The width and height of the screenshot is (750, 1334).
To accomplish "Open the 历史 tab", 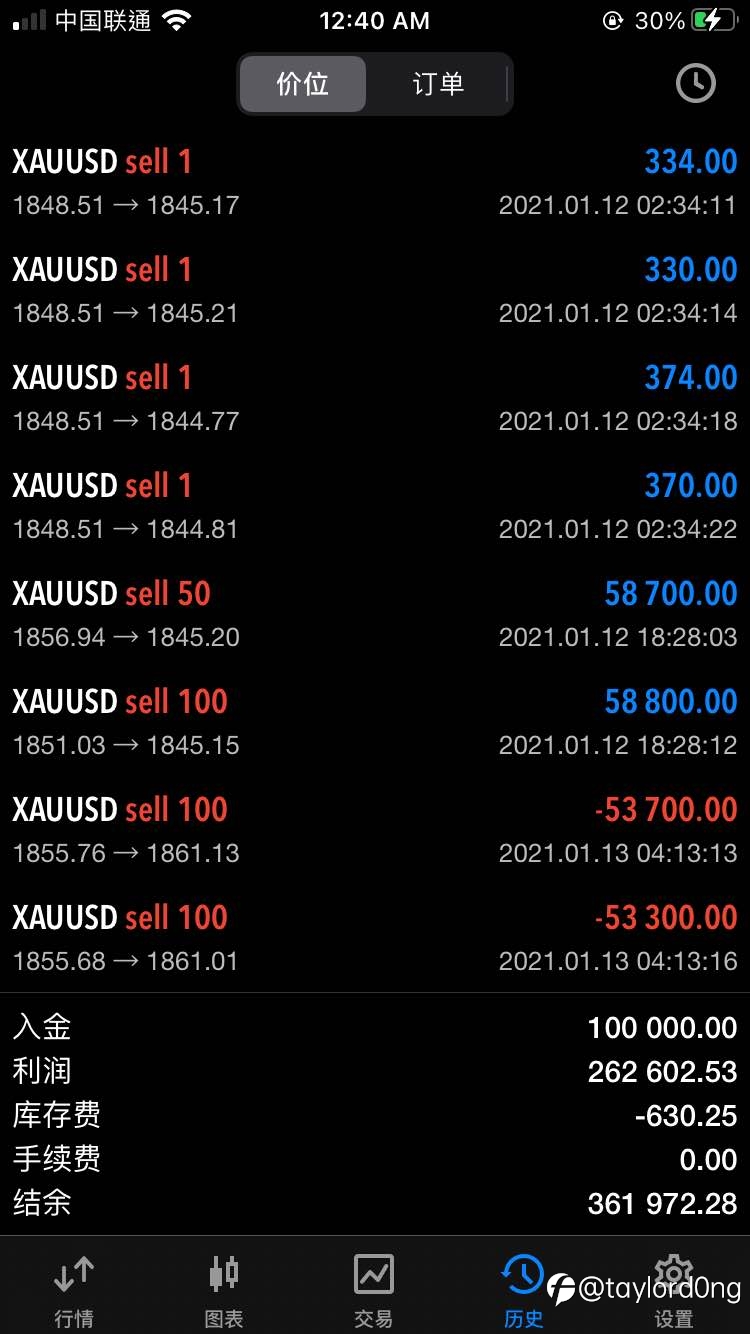I will point(523,1291).
